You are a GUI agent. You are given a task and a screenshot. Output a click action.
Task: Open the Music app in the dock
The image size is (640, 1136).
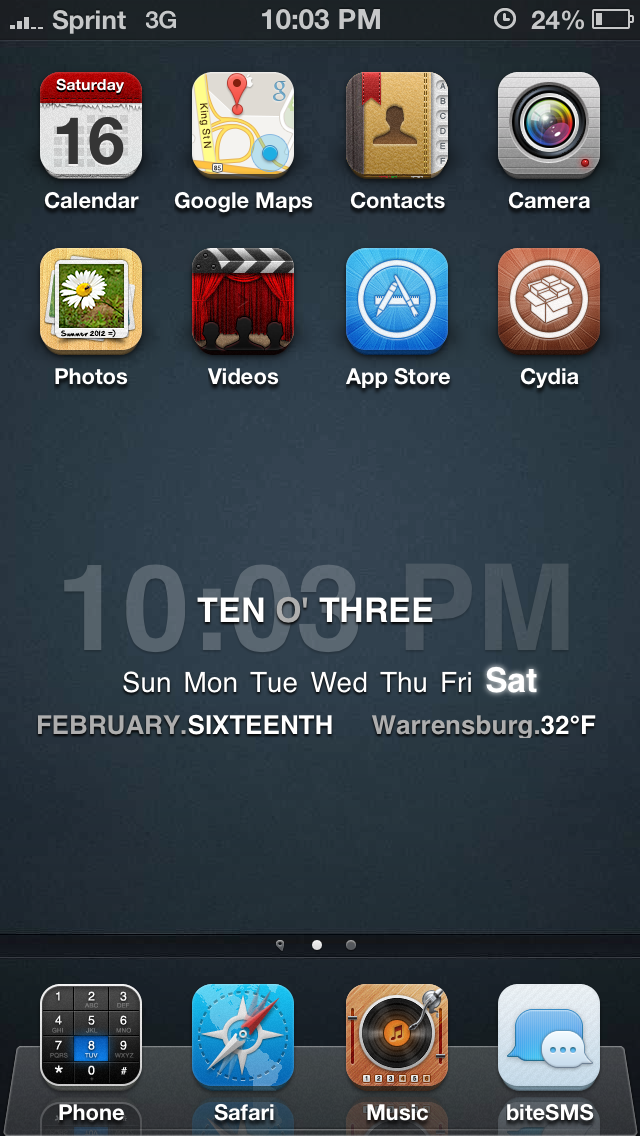[x=397, y=1036]
